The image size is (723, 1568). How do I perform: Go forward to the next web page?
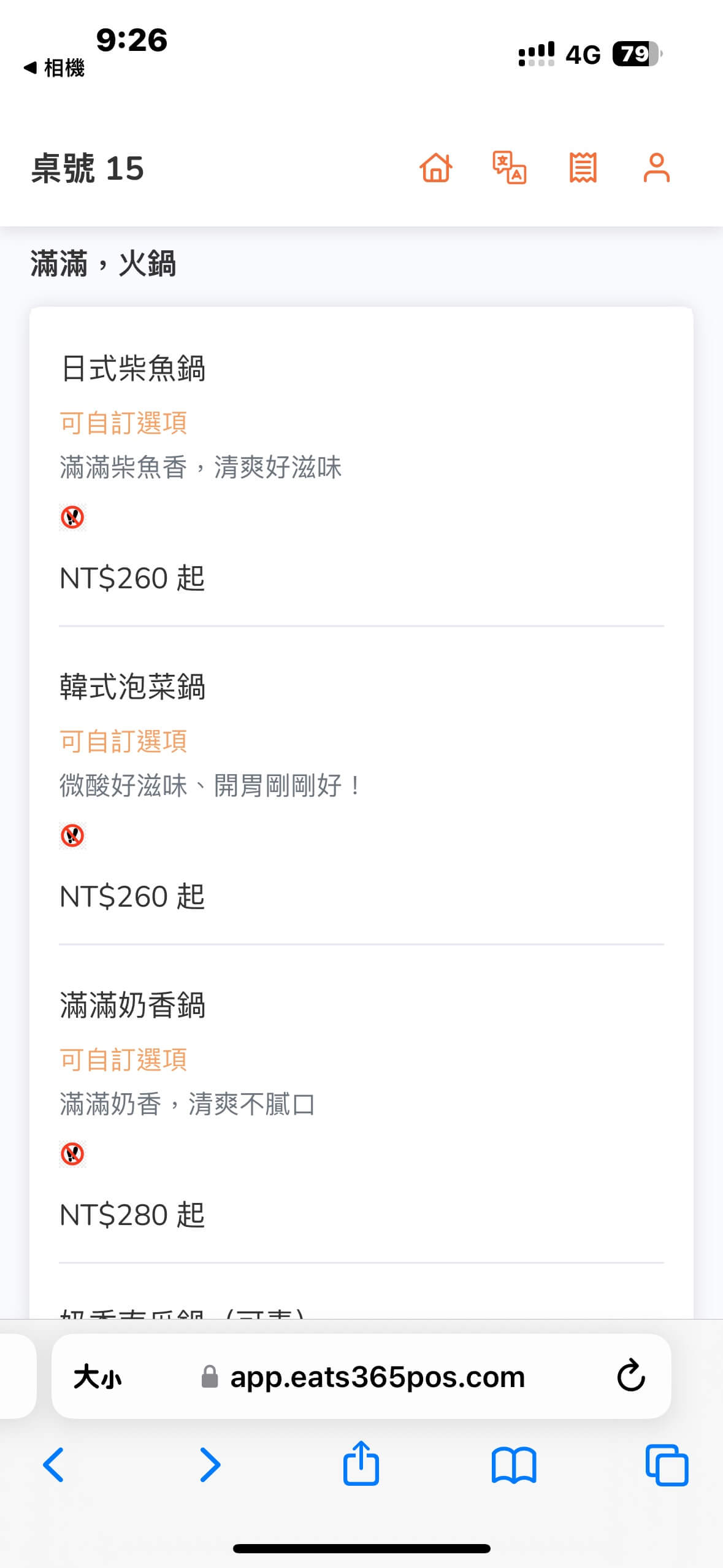click(x=210, y=1464)
